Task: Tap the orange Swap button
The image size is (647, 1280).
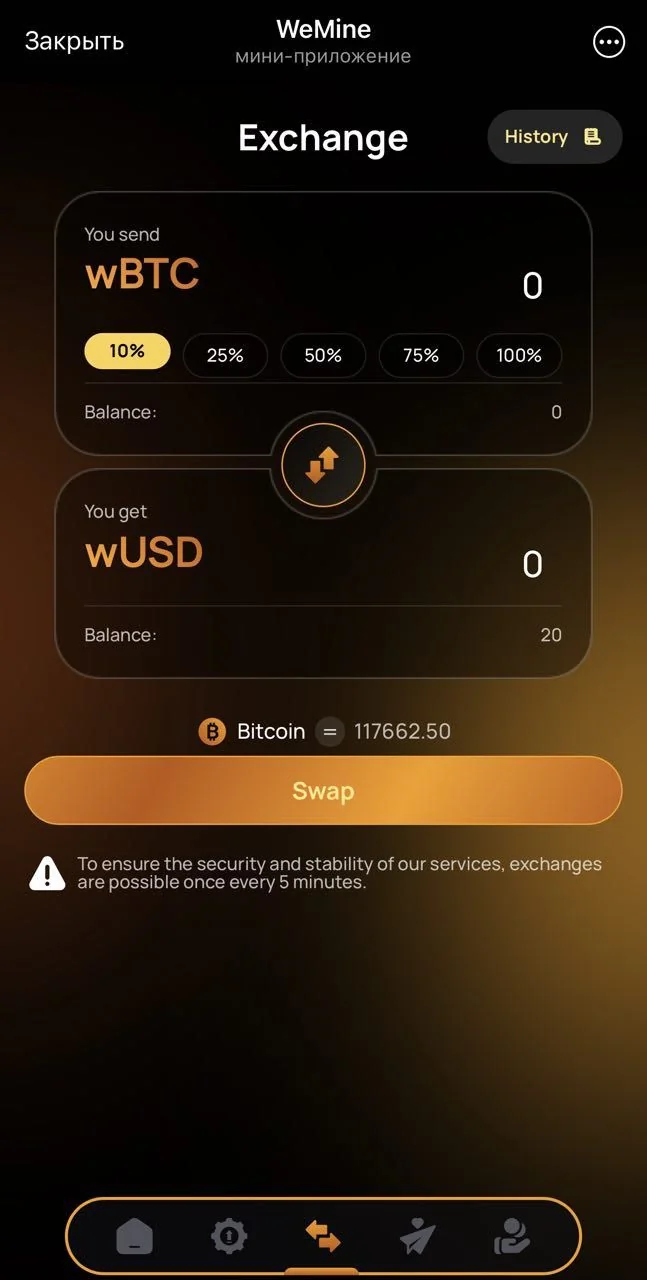Action: click(x=323, y=791)
